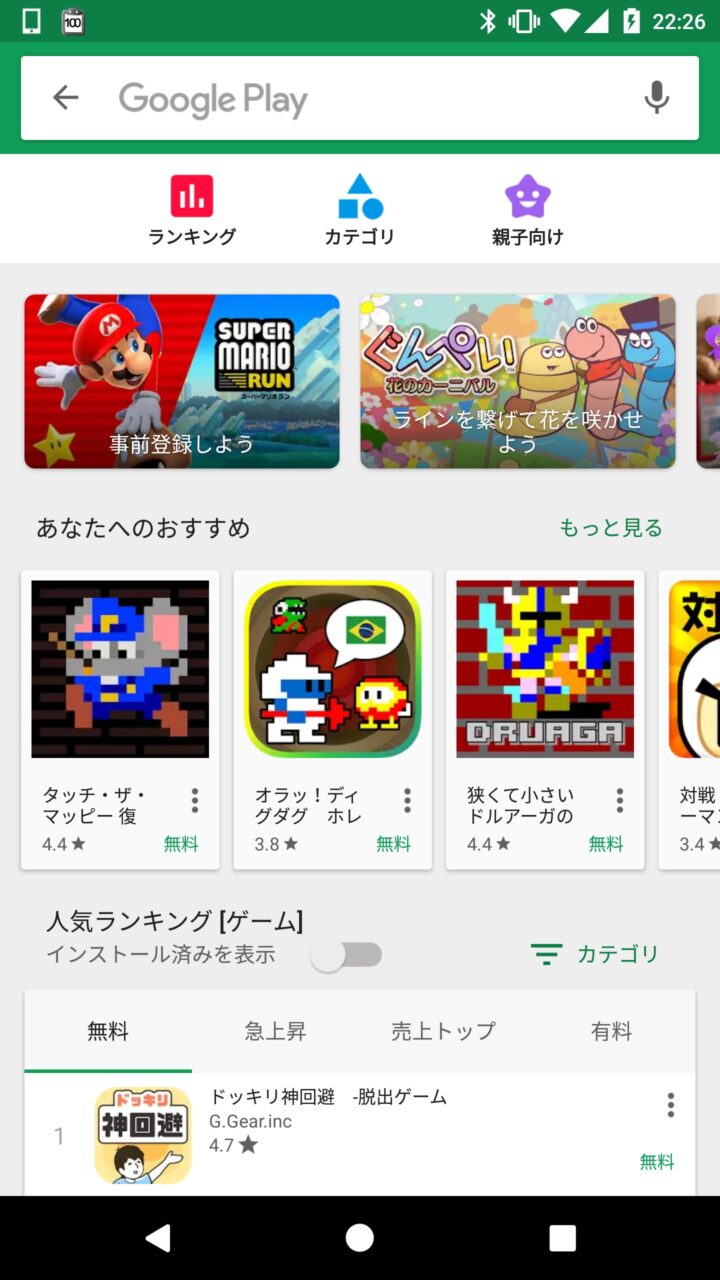
Task: Open ランキング section
Action: pyautogui.click(x=192, y=209)
